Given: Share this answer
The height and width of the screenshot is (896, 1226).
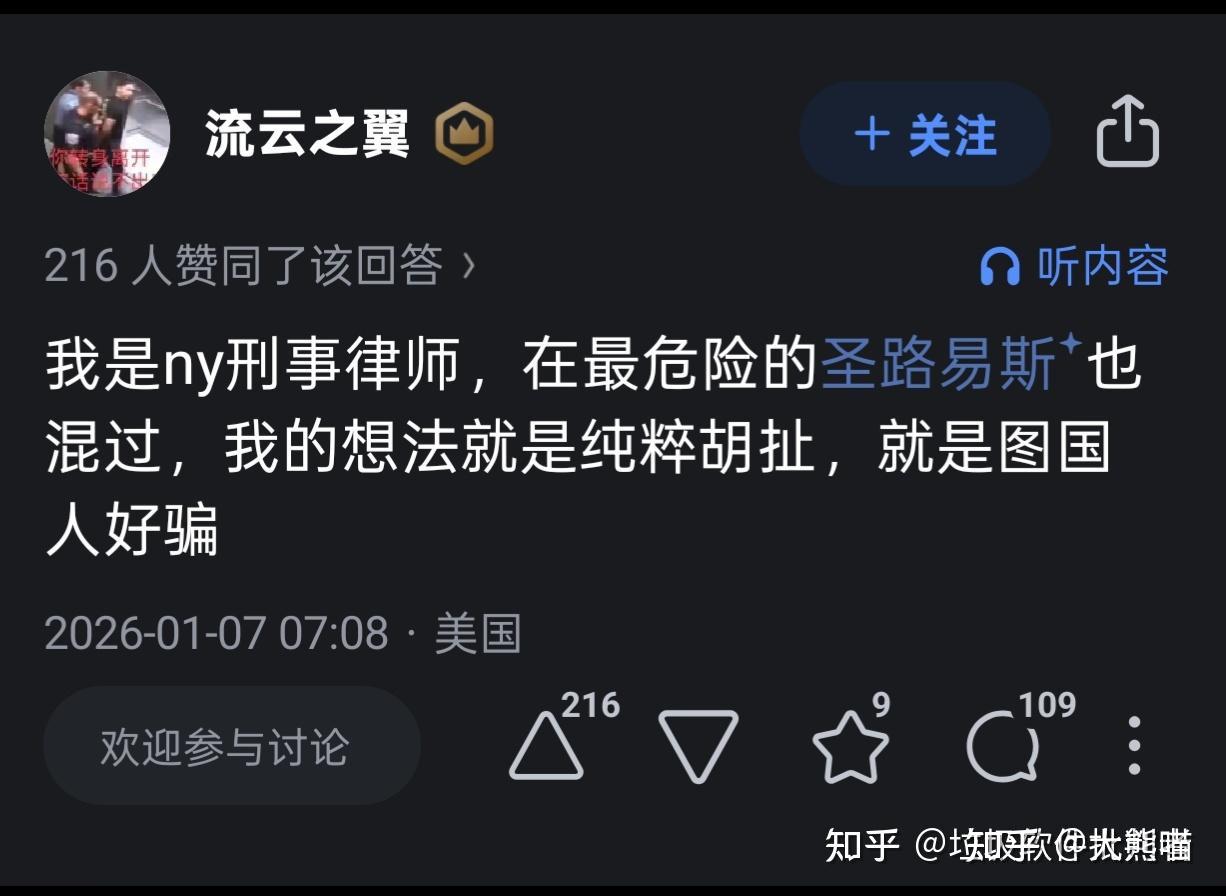Looking at the screenshot, I should 1128,131.
